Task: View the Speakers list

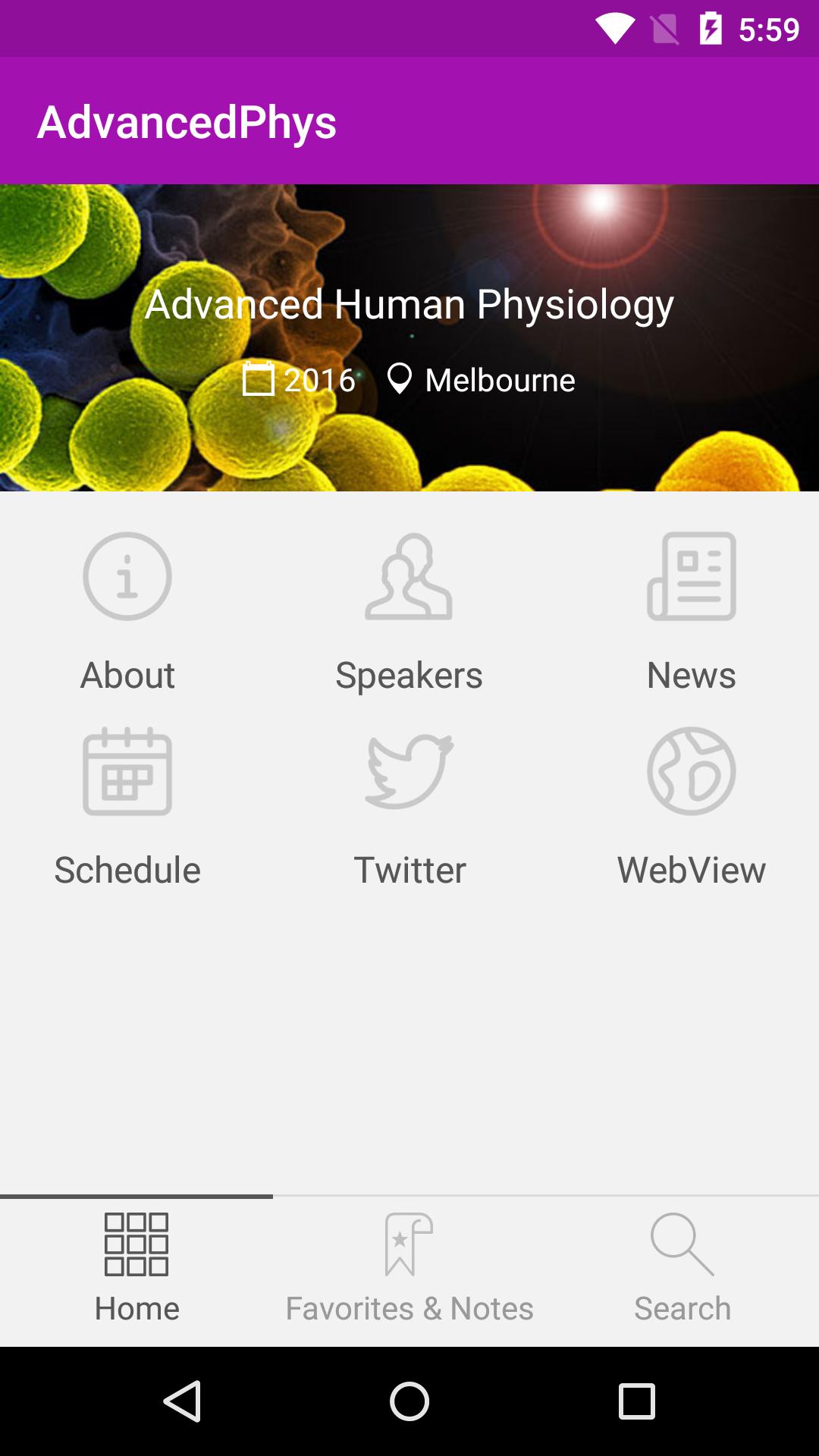Action: click(x=409, y=610)
